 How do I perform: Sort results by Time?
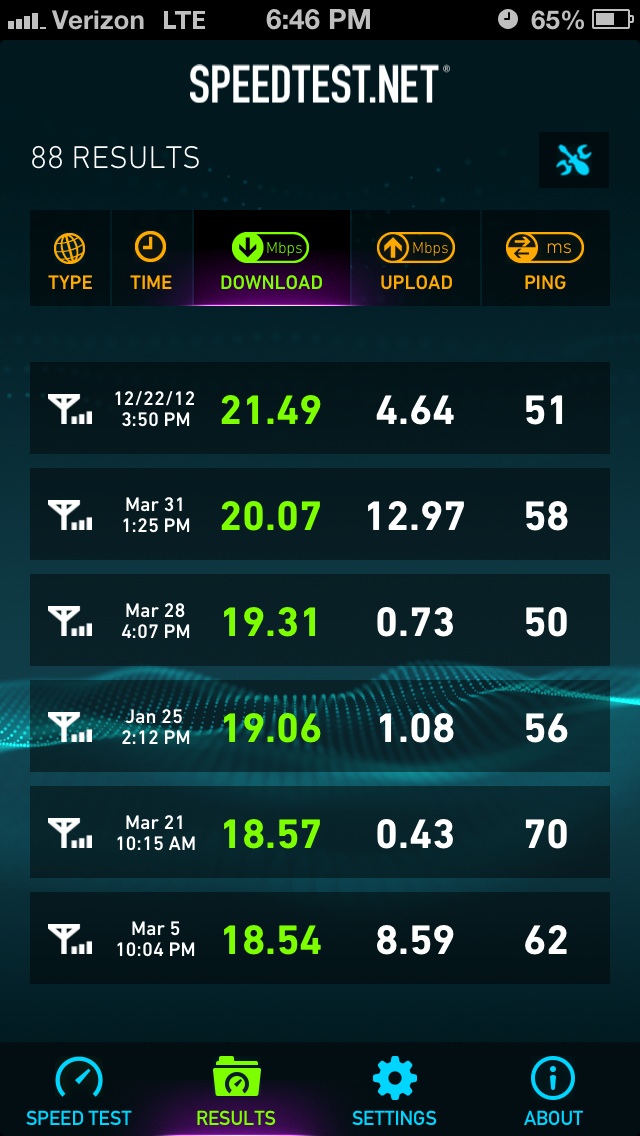click(x=151, y=259)
